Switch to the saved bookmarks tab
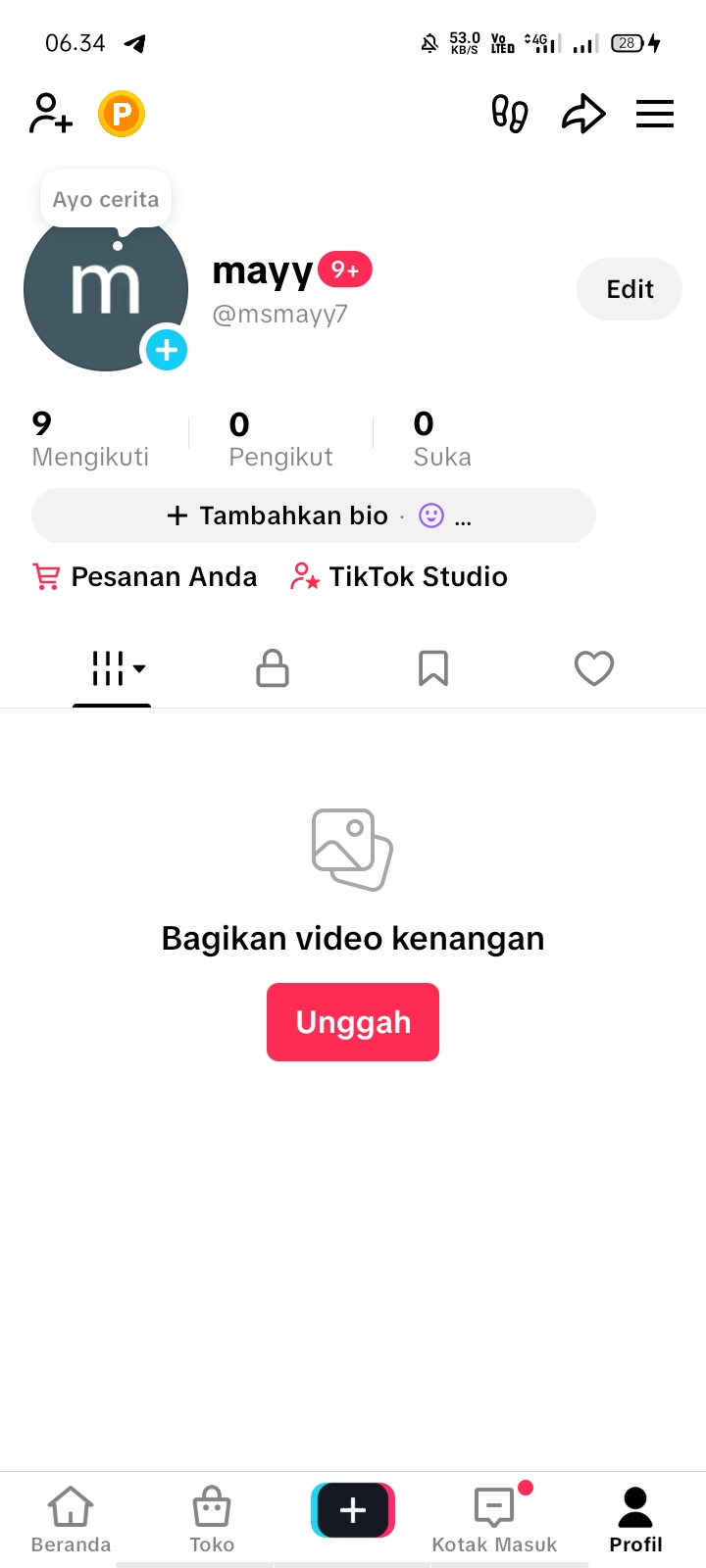 (433, 668)
